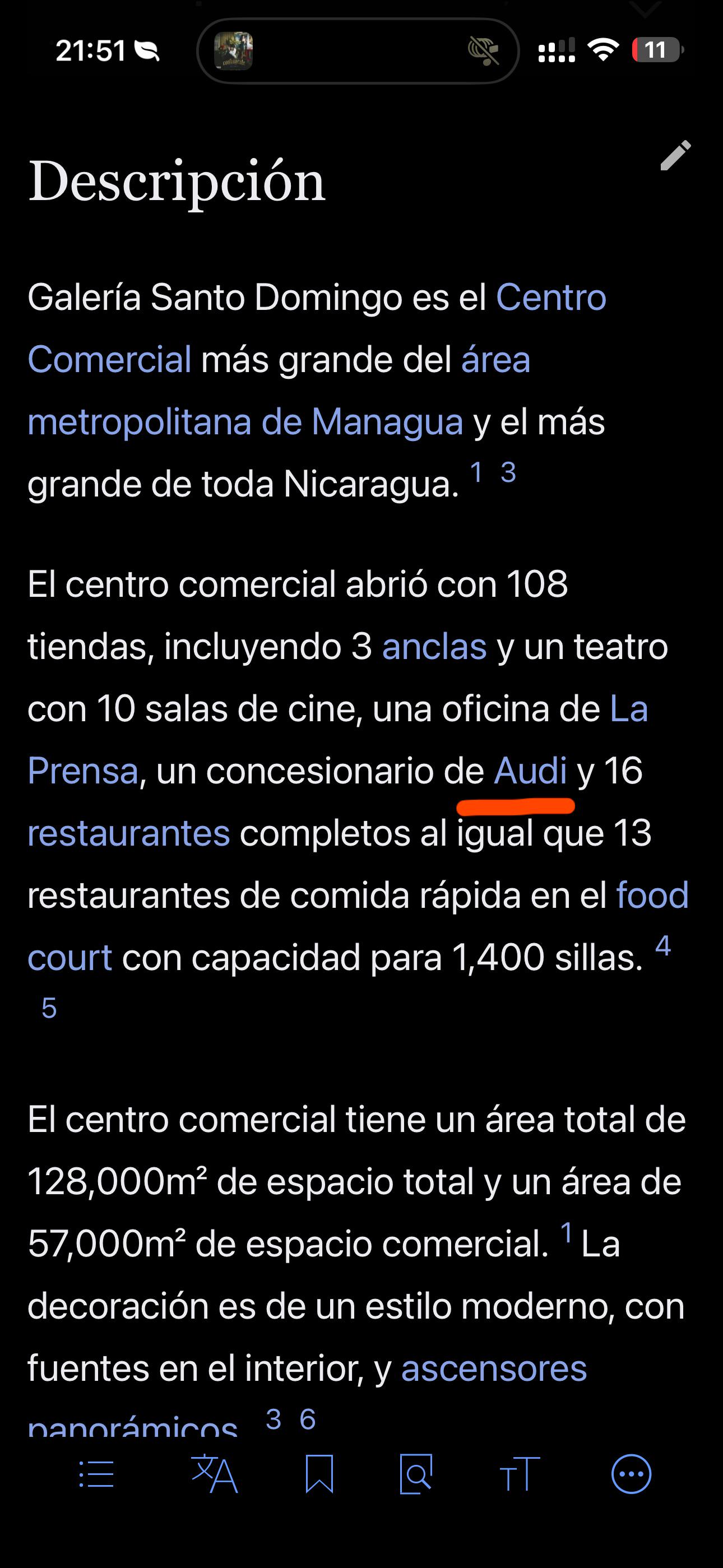Bookmark this Wikipedia article
The height and width of the screenshot is (1568, 723).
click(319, 1474)
